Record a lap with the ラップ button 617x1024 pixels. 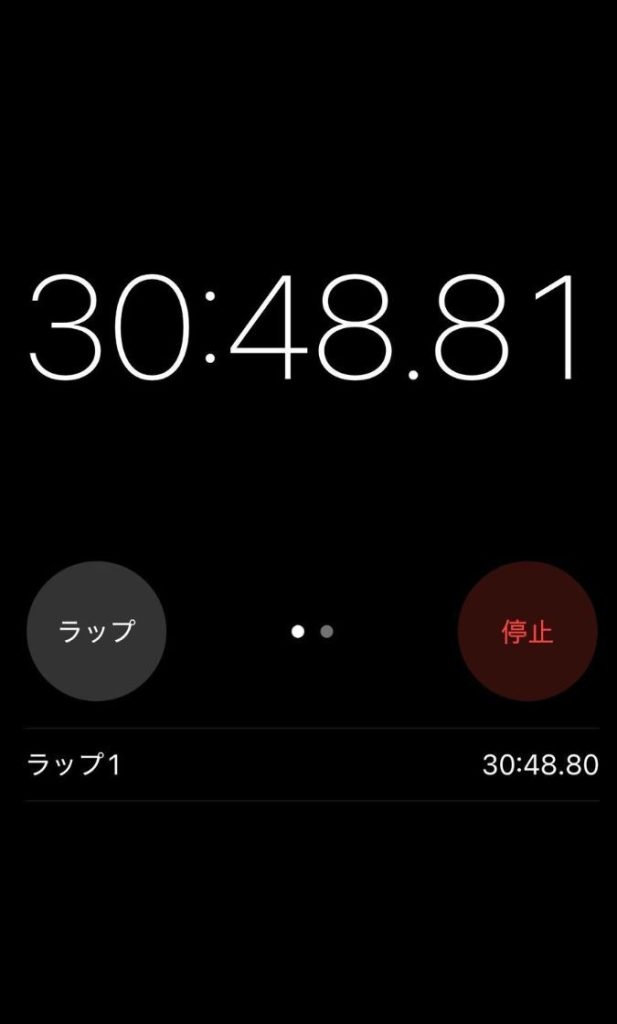96,631
